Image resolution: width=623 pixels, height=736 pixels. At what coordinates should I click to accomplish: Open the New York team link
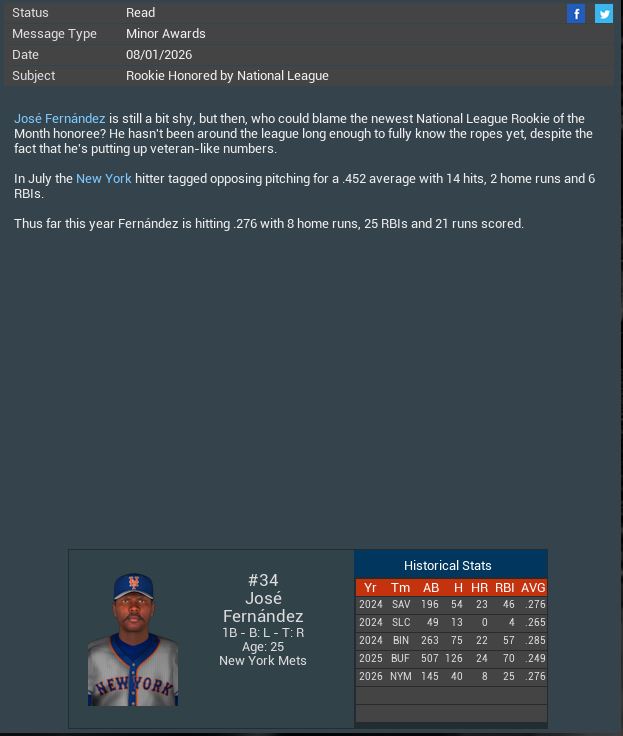[103, 178]
